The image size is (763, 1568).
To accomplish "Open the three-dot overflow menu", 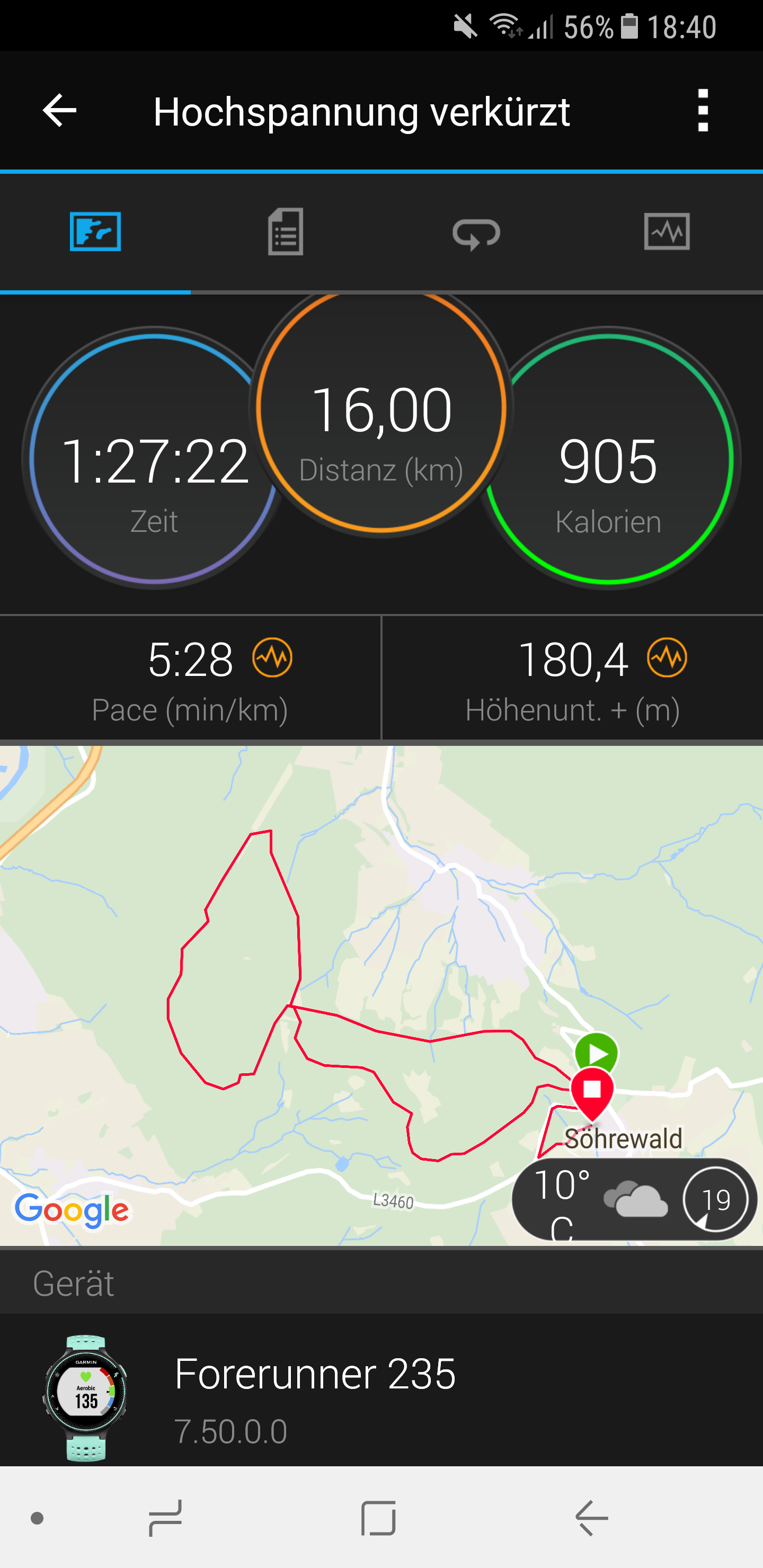I will (x=703, y=111).
